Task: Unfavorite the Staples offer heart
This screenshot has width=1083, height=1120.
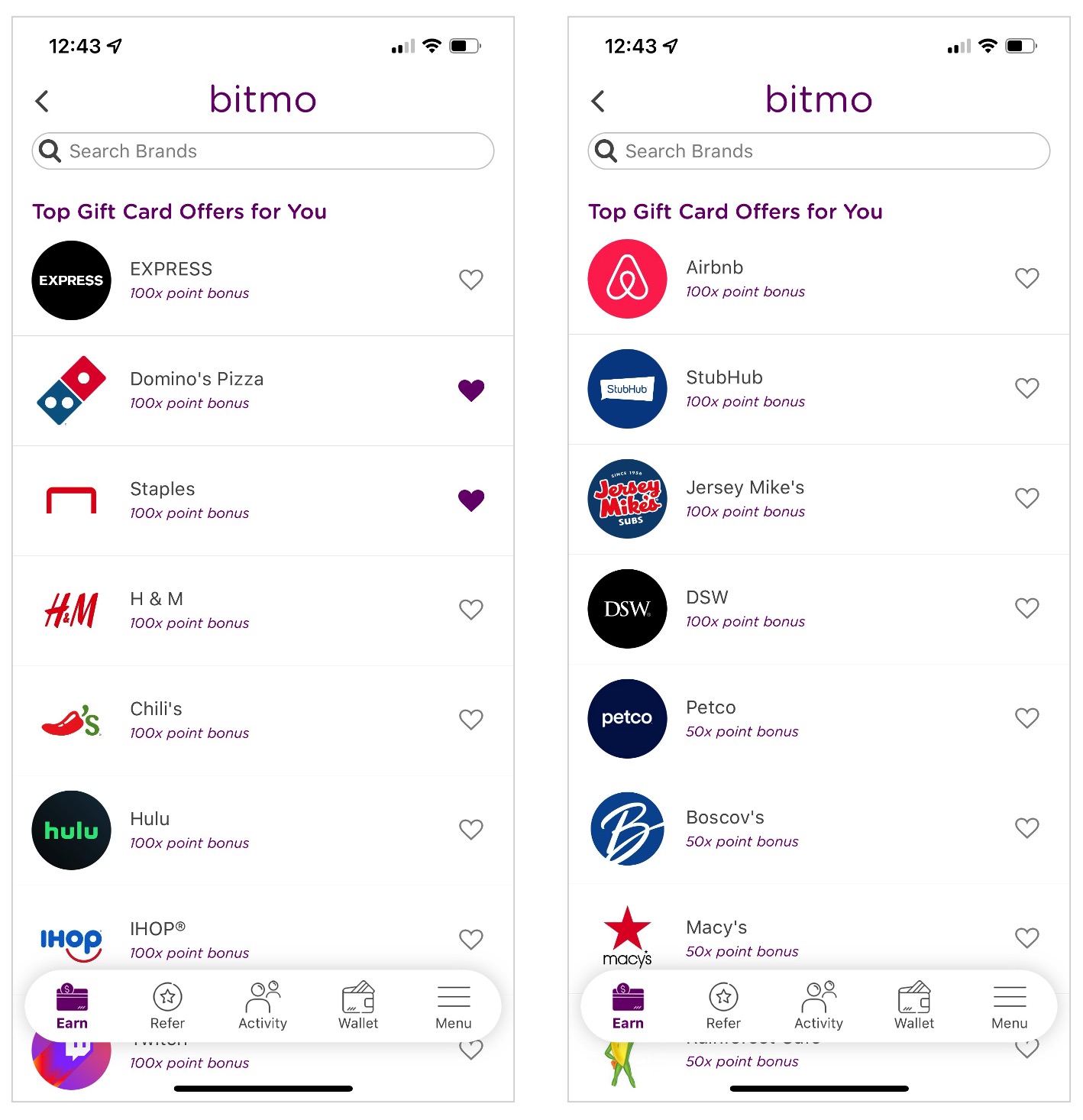Action: pos(471,499)
